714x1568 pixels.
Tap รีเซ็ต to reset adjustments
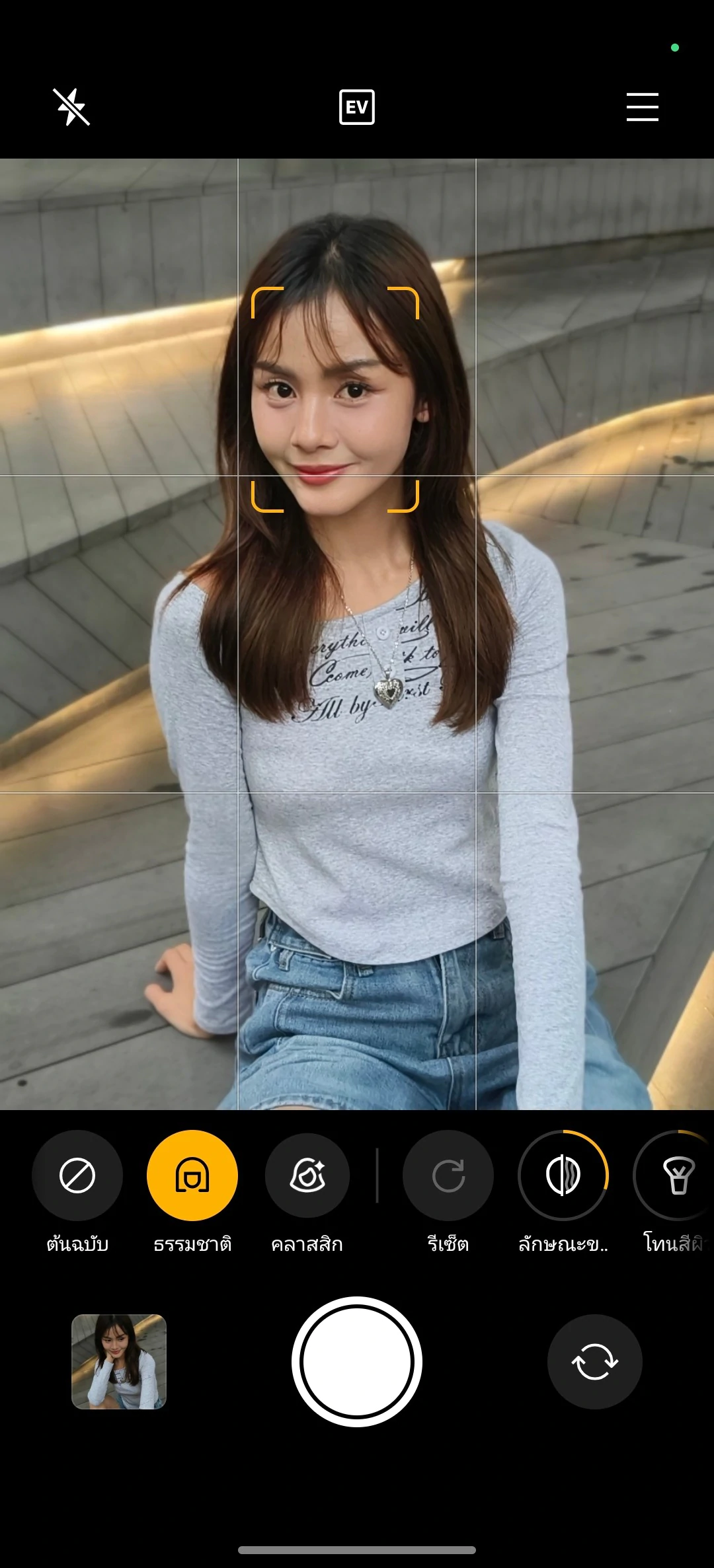[448, 1176]
